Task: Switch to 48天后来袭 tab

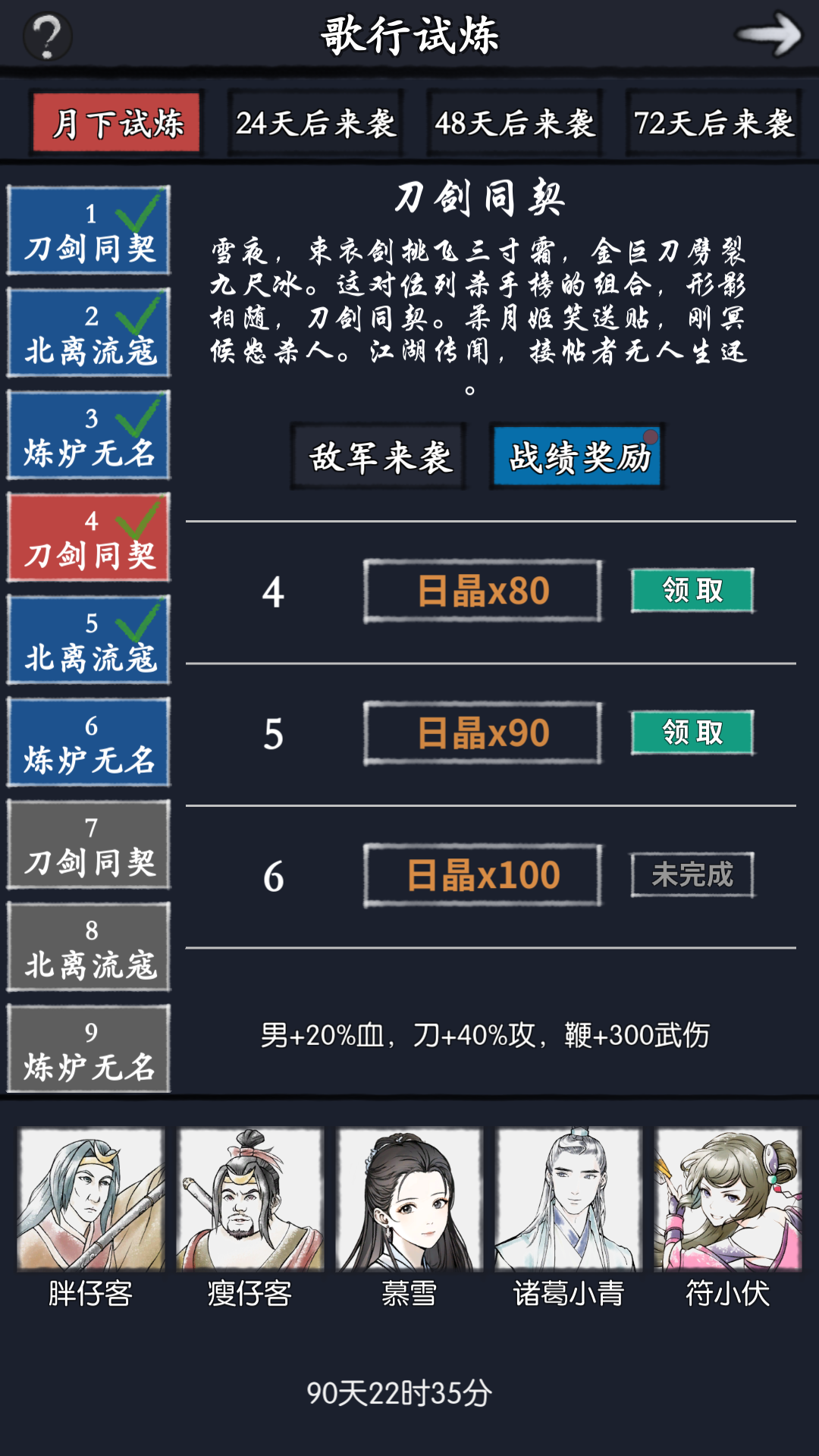Action: click(x=515, y=123)
